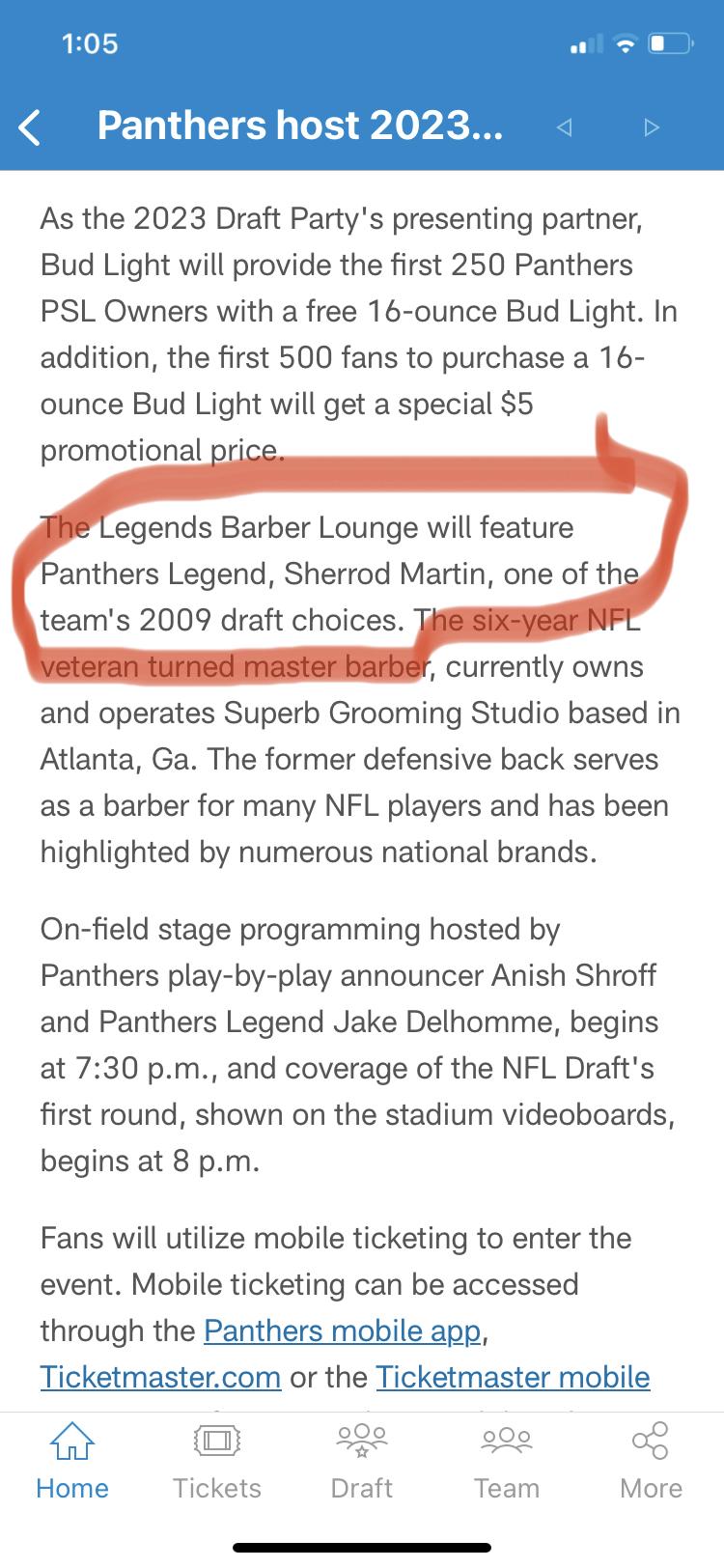The width and height of the screenshot is (724, 1568).
Task: Switch to the Home tab
Action: click(x=71, y=1461)
